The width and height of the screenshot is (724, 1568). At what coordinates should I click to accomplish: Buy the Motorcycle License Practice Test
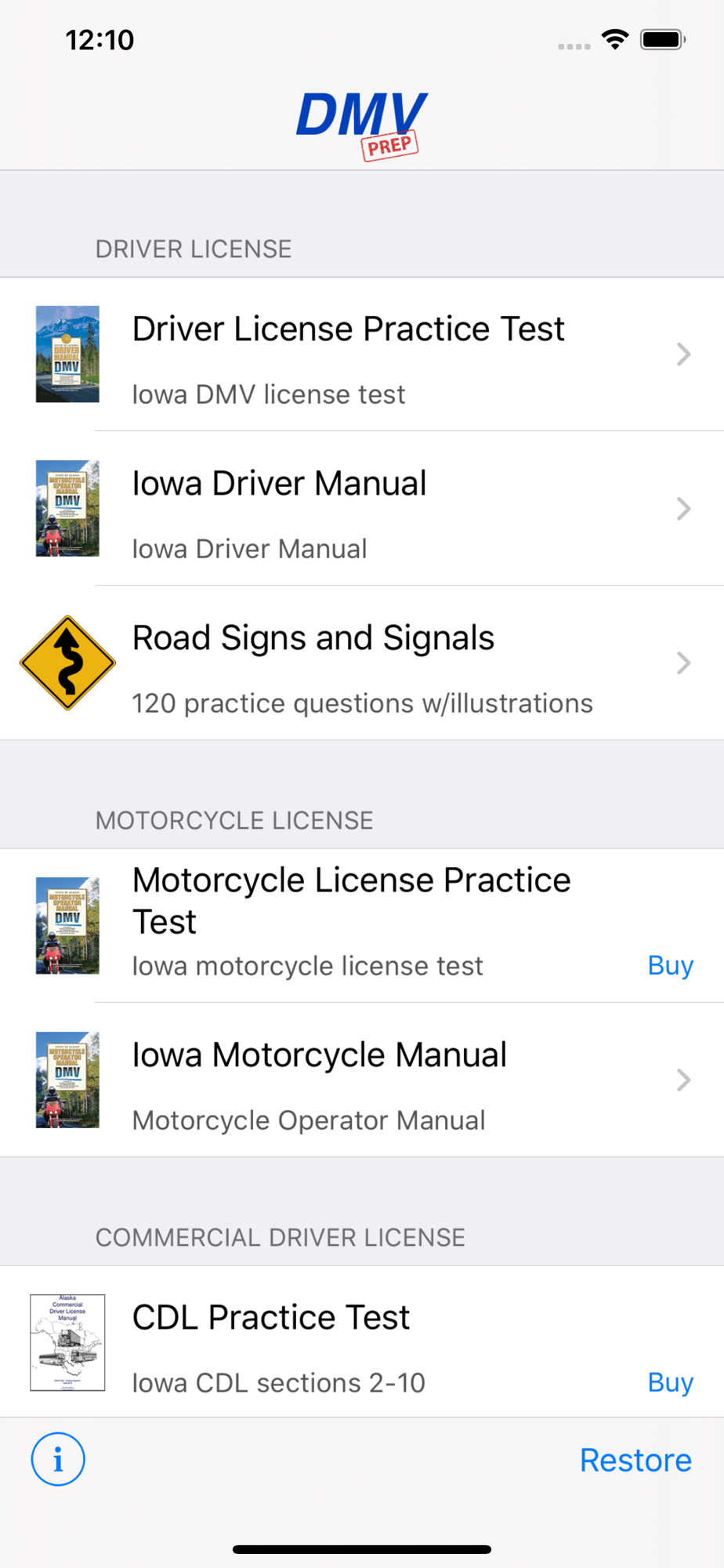pyautogui.click(x=670, y=966)
